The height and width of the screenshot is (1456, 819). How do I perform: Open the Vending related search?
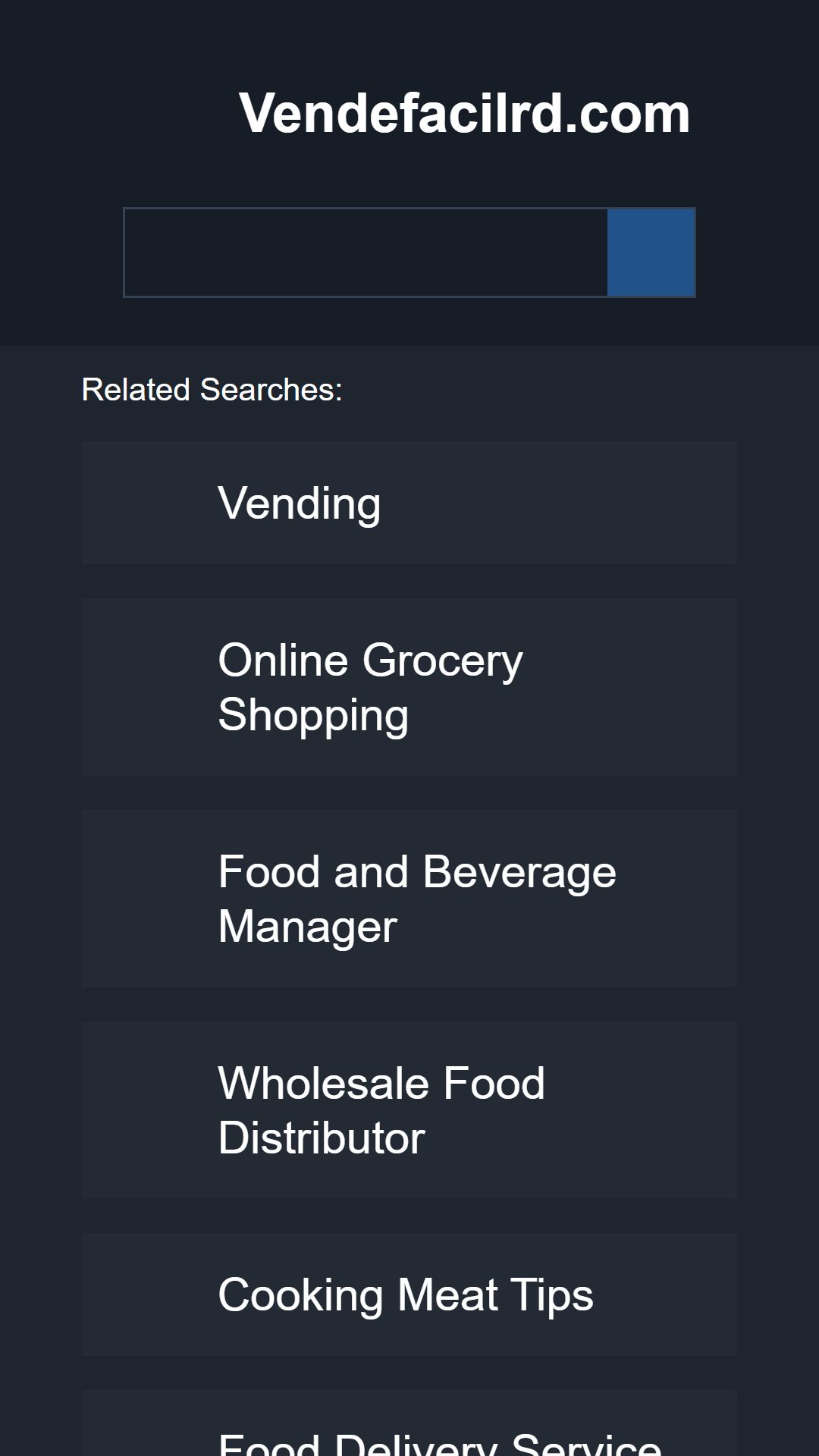[x=409, y=503]
